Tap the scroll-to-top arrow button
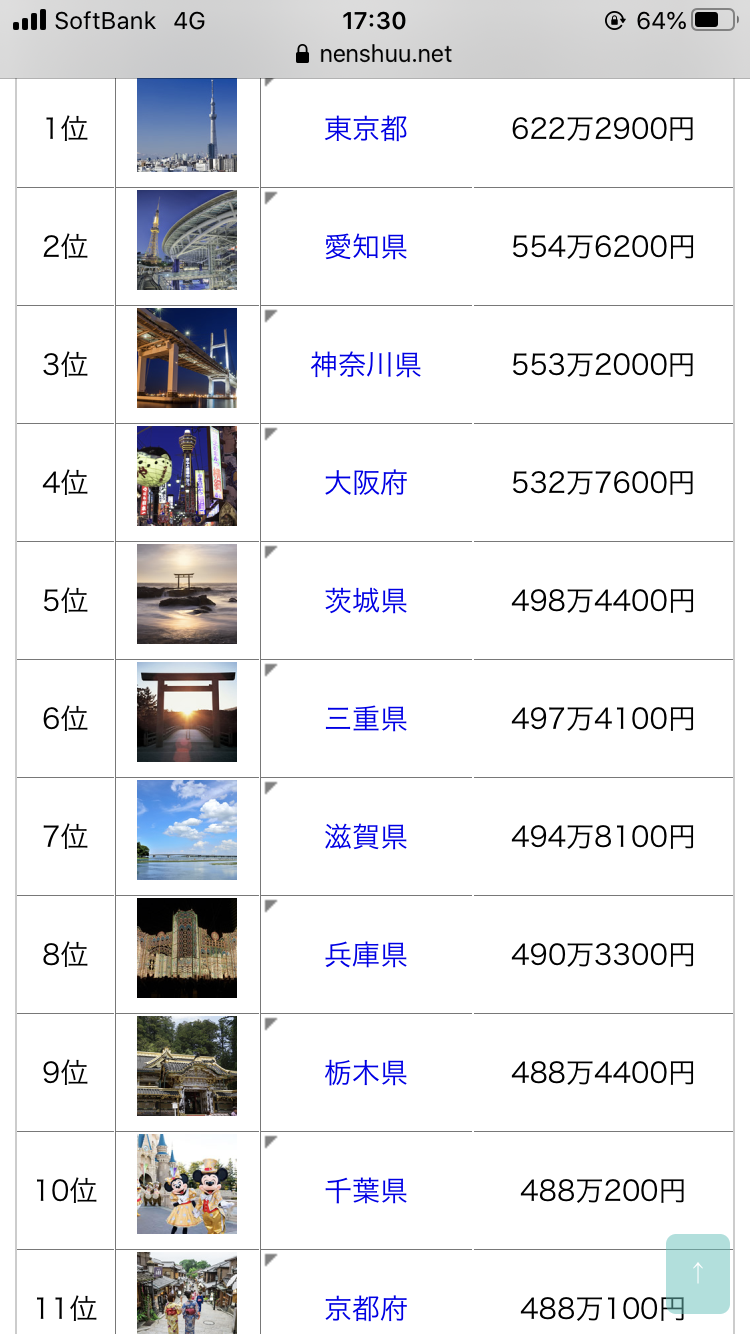 698,1275
